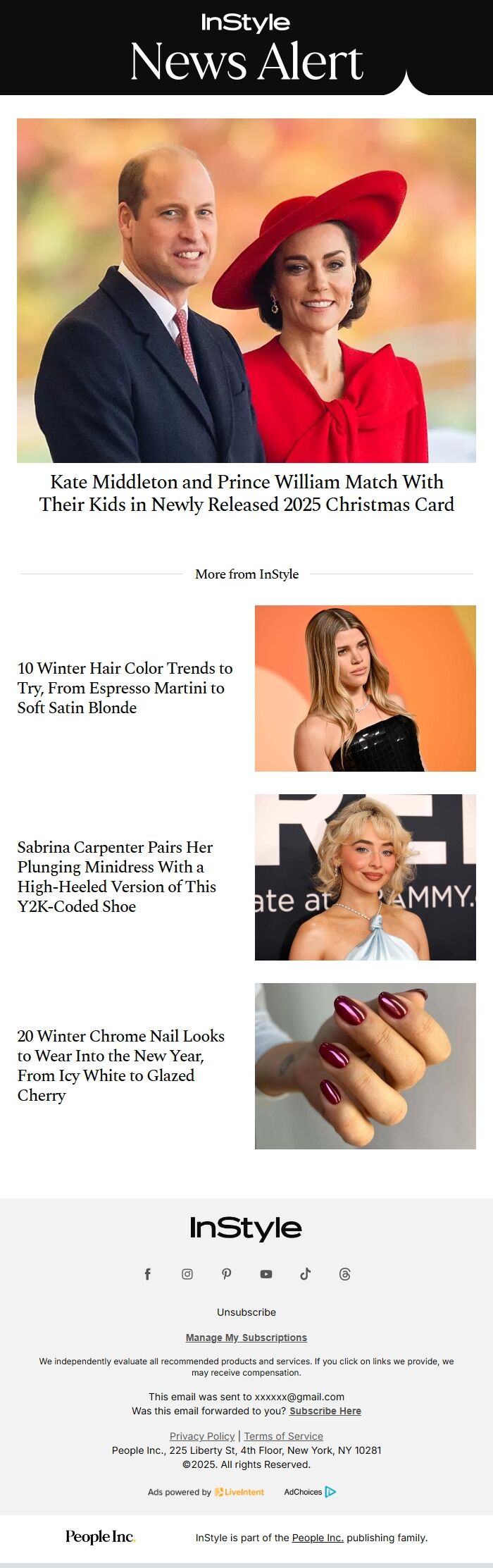The height and width of the screenshot is (1568, 493).
Task: Tap Unsubscribe from this newsletter
Action: pyautogui.click(x=246, y=1311)
